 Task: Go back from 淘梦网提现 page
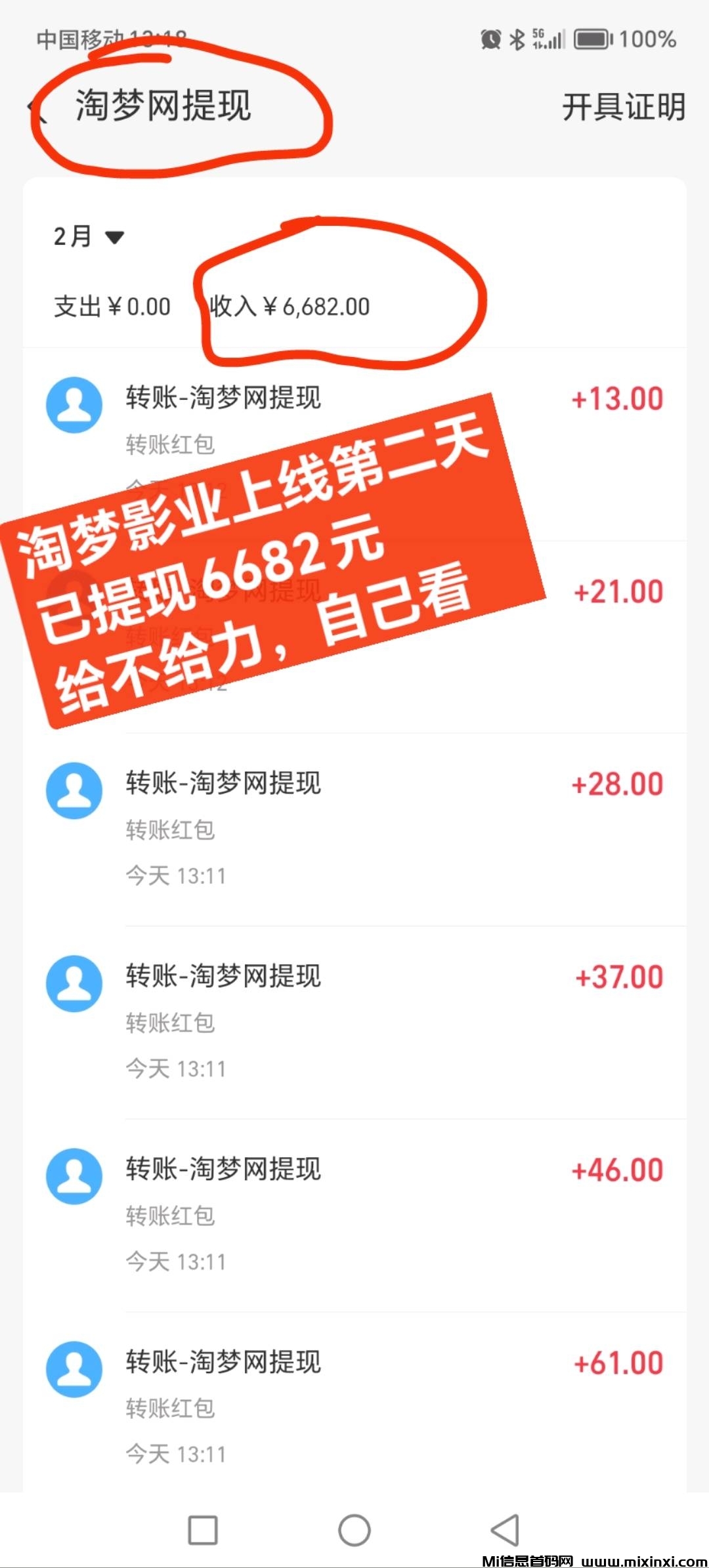point(37,109)
